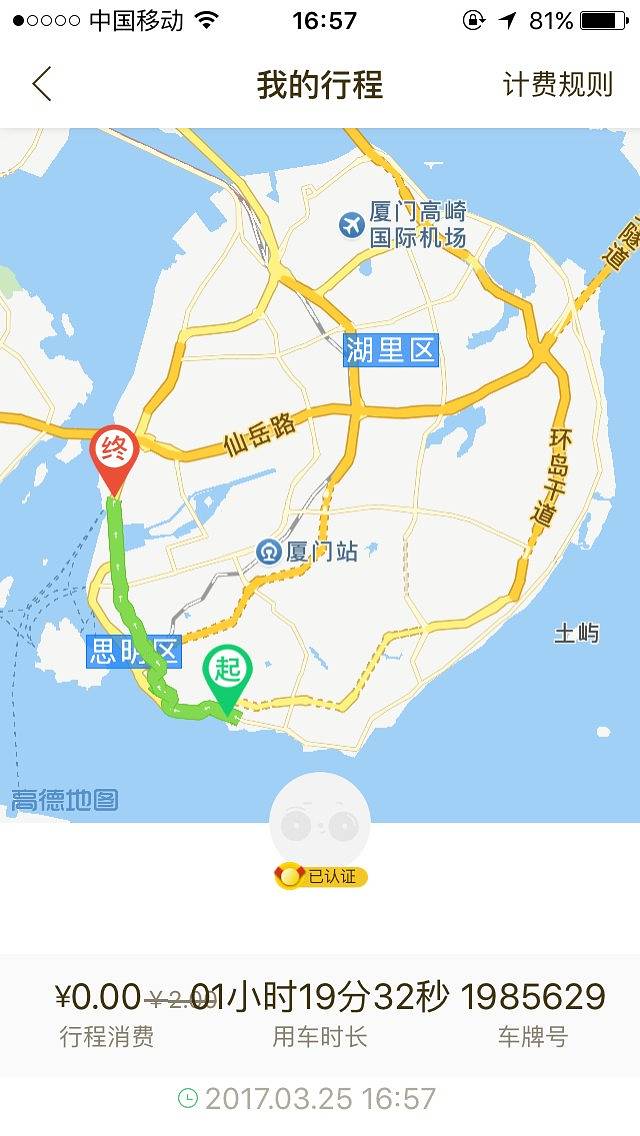Tap the green 起 start marker on the map
This screenshot has width=640, height=1136.
tap(227, 675)
